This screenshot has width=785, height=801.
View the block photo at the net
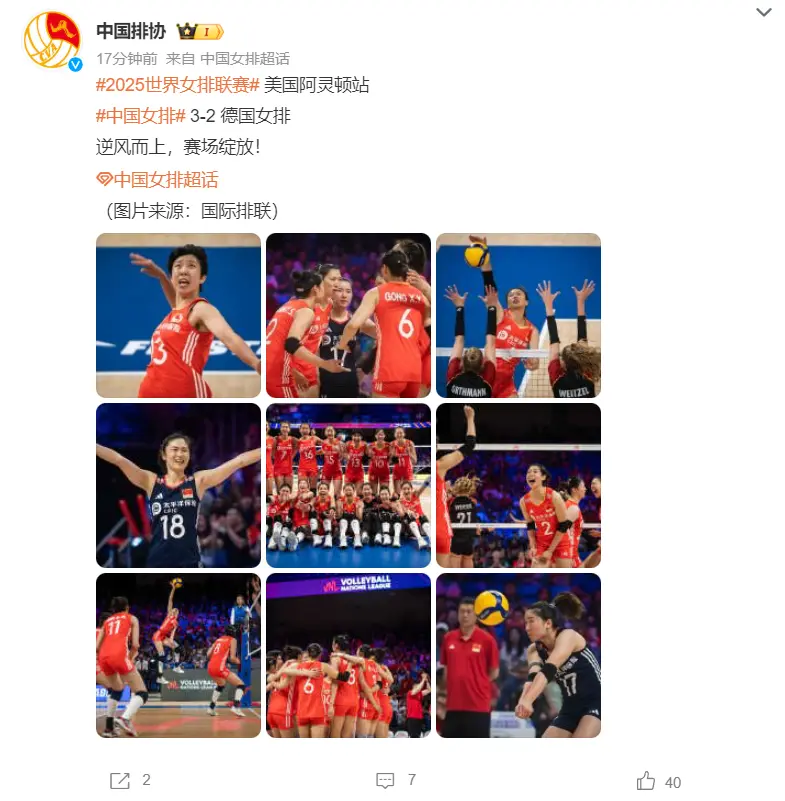(x=518, y=316)
